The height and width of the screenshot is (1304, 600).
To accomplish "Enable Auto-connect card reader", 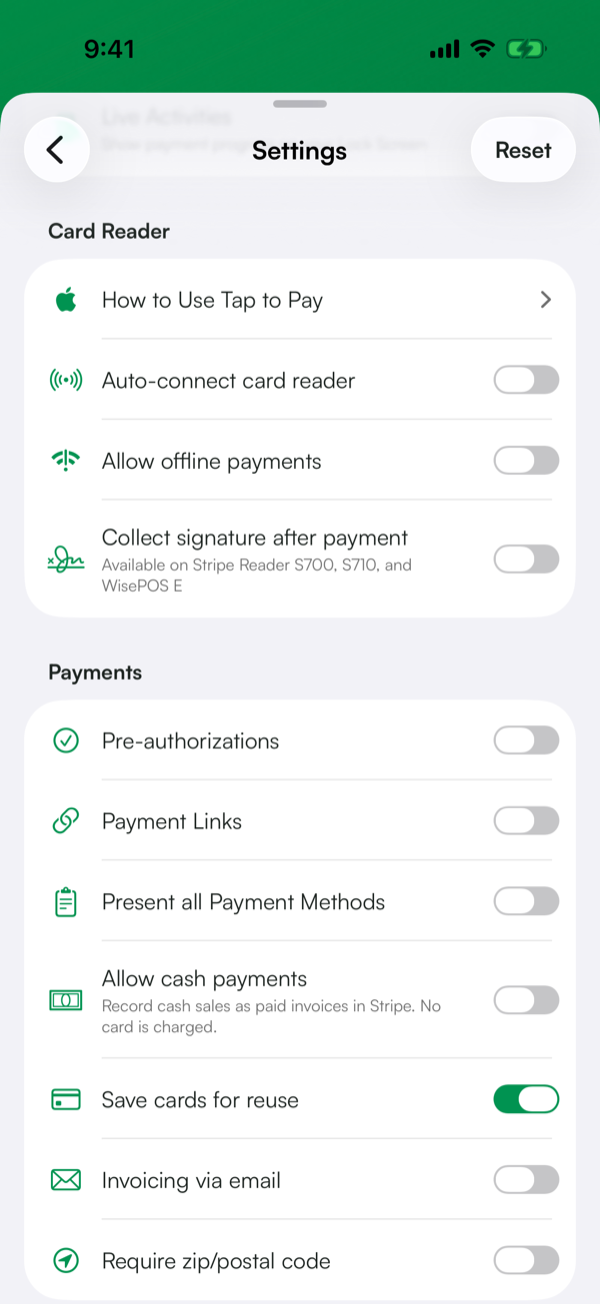I will point(526,380).
